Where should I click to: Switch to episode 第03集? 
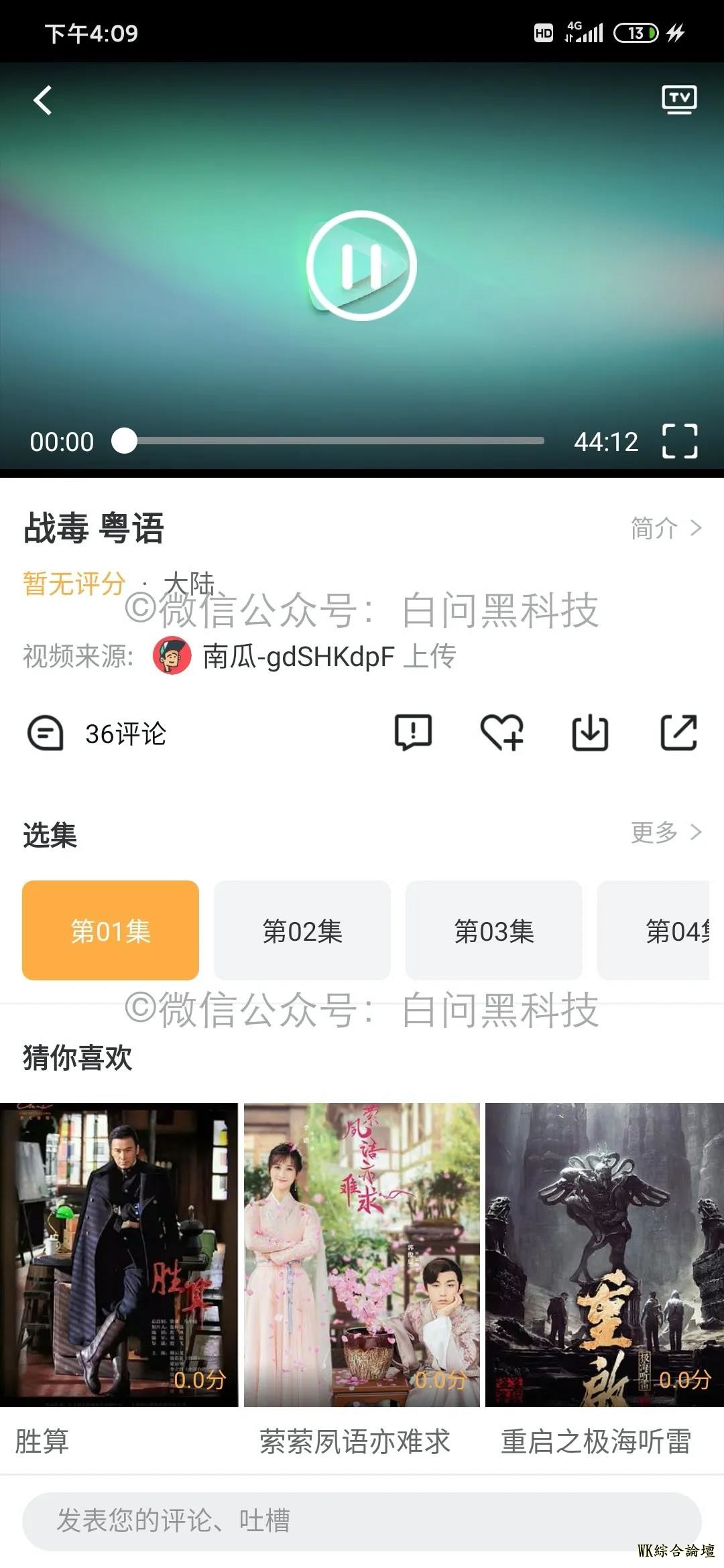pyautogui.click(x=494, y=931)
